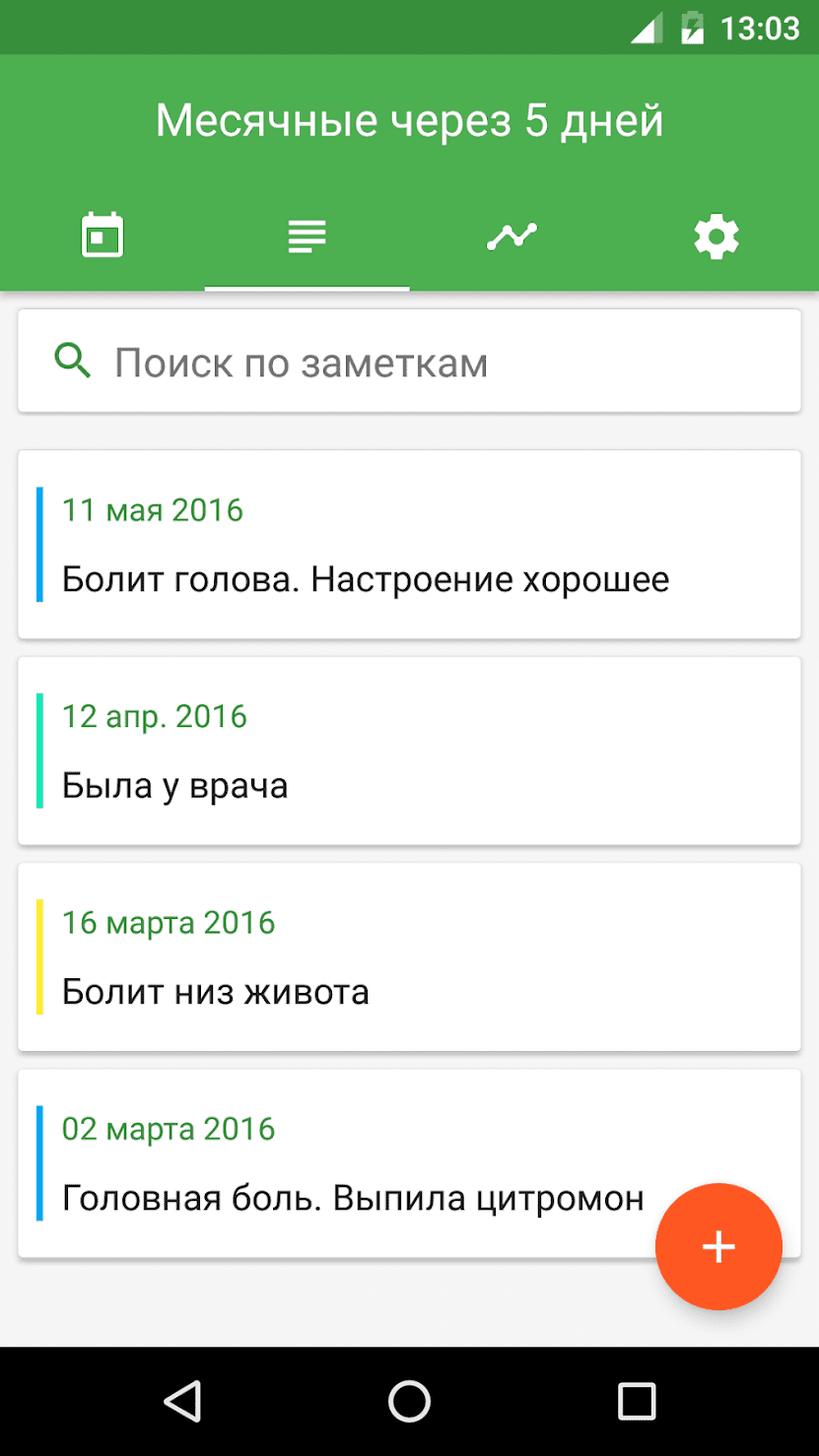Go back using system navigation
Screen dimensions: 819x1456
[x=183, y=1400]
